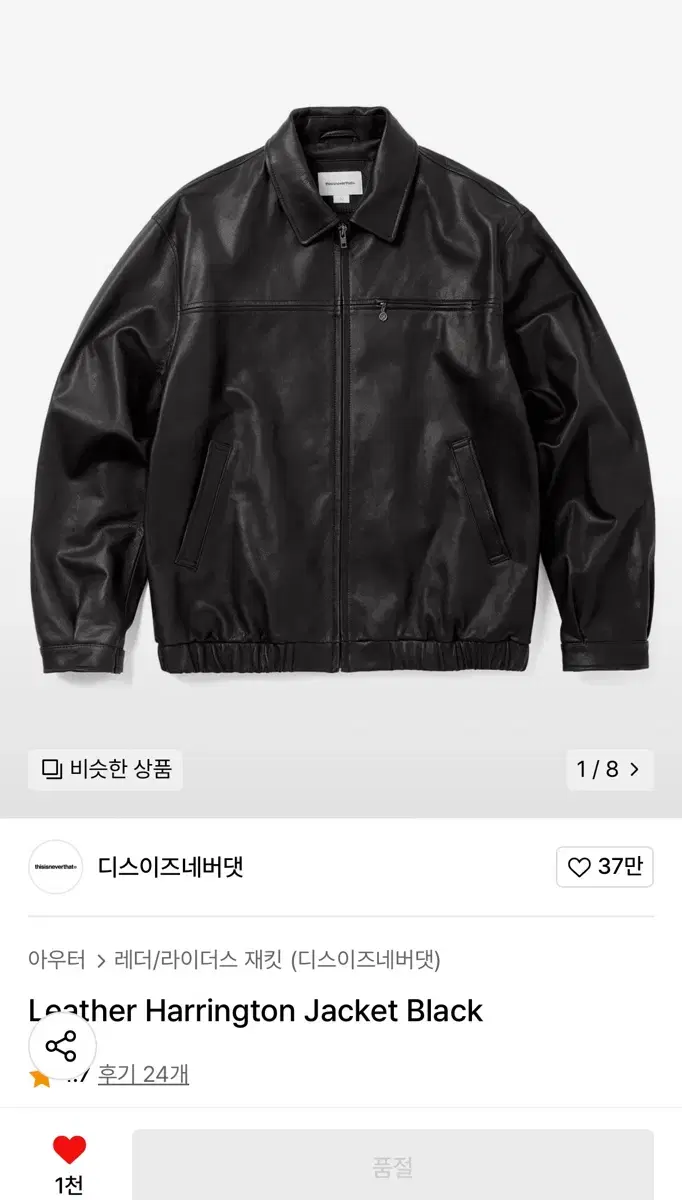This screenshot has height=1200, width=682.
Task: Toggle the red heart like for this product
Action: [69, 1150]
